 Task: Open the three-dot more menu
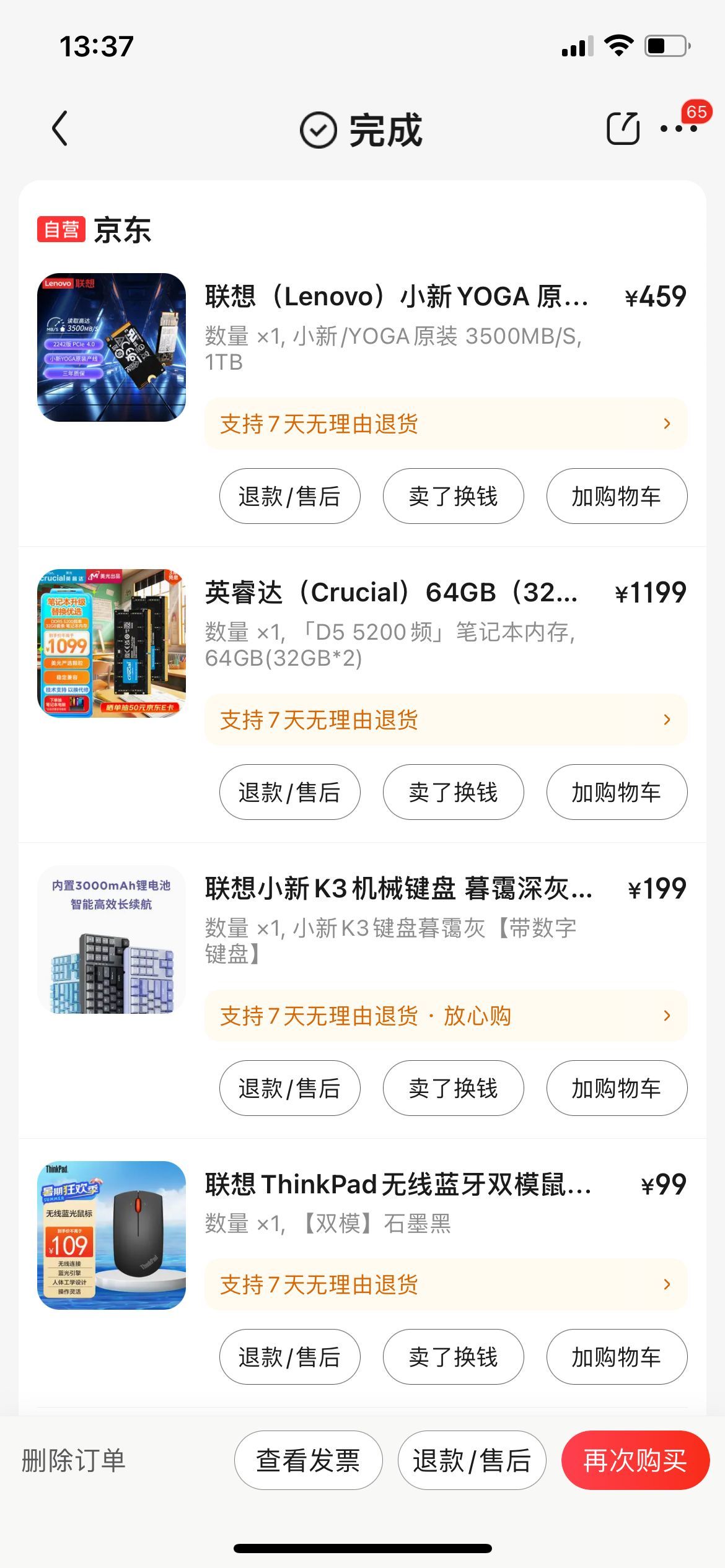click(x=679, y=129)
